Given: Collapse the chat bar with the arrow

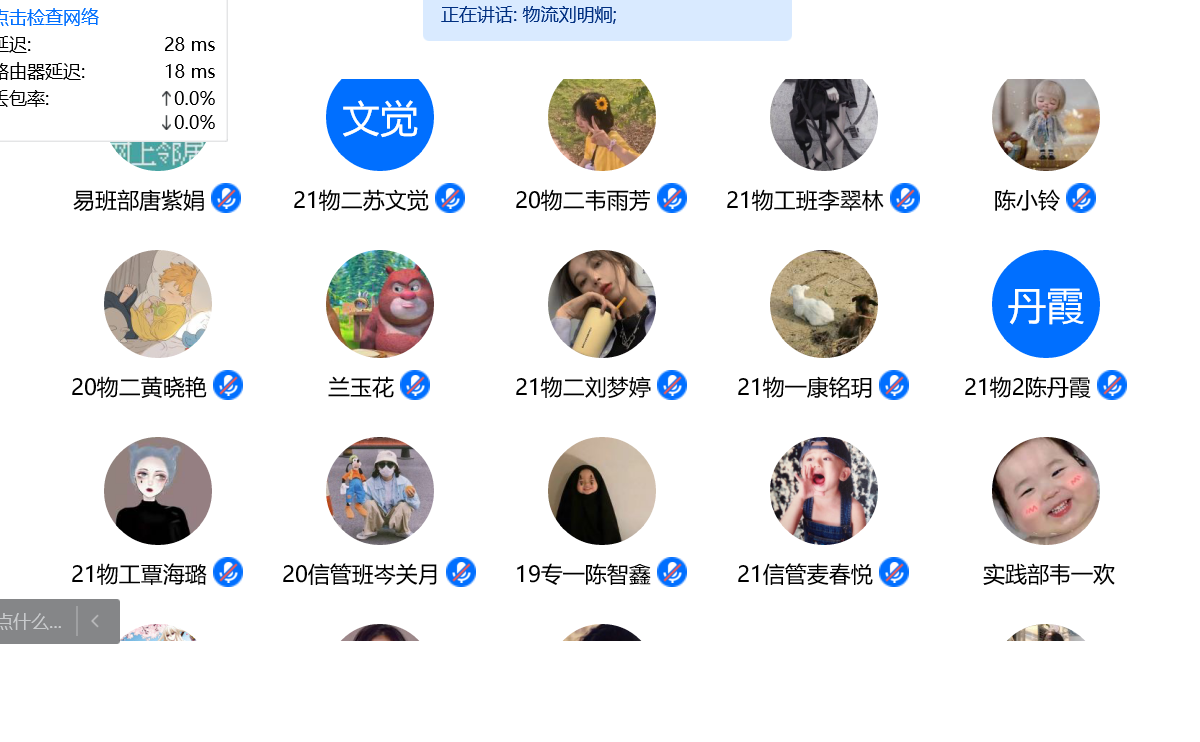Looking at the screenshot, I should pos(96,621).
